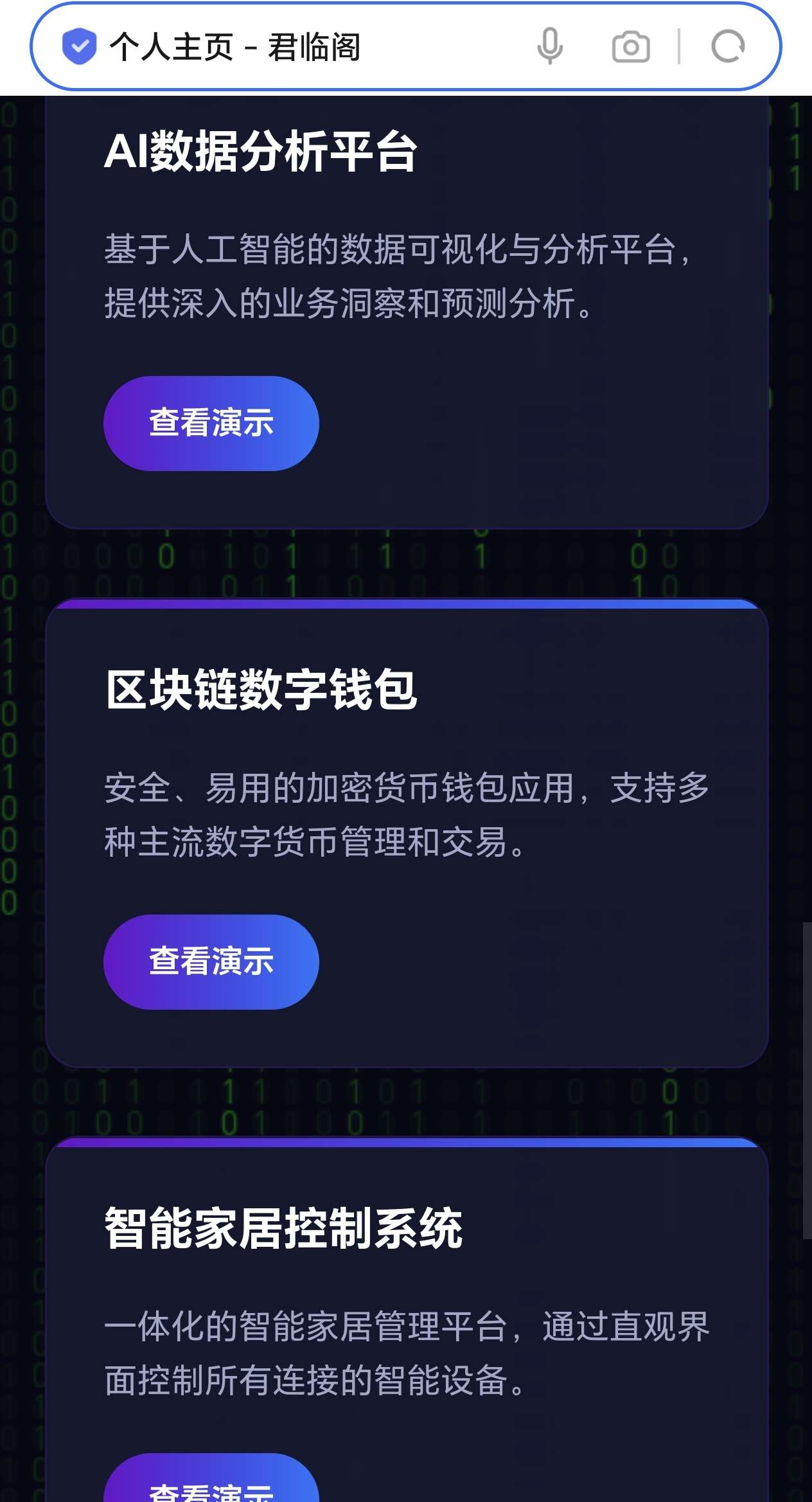The image size is (812, 1502).
Task: View the demo for 智能家居控制系统
Action: click(211, 1486)
